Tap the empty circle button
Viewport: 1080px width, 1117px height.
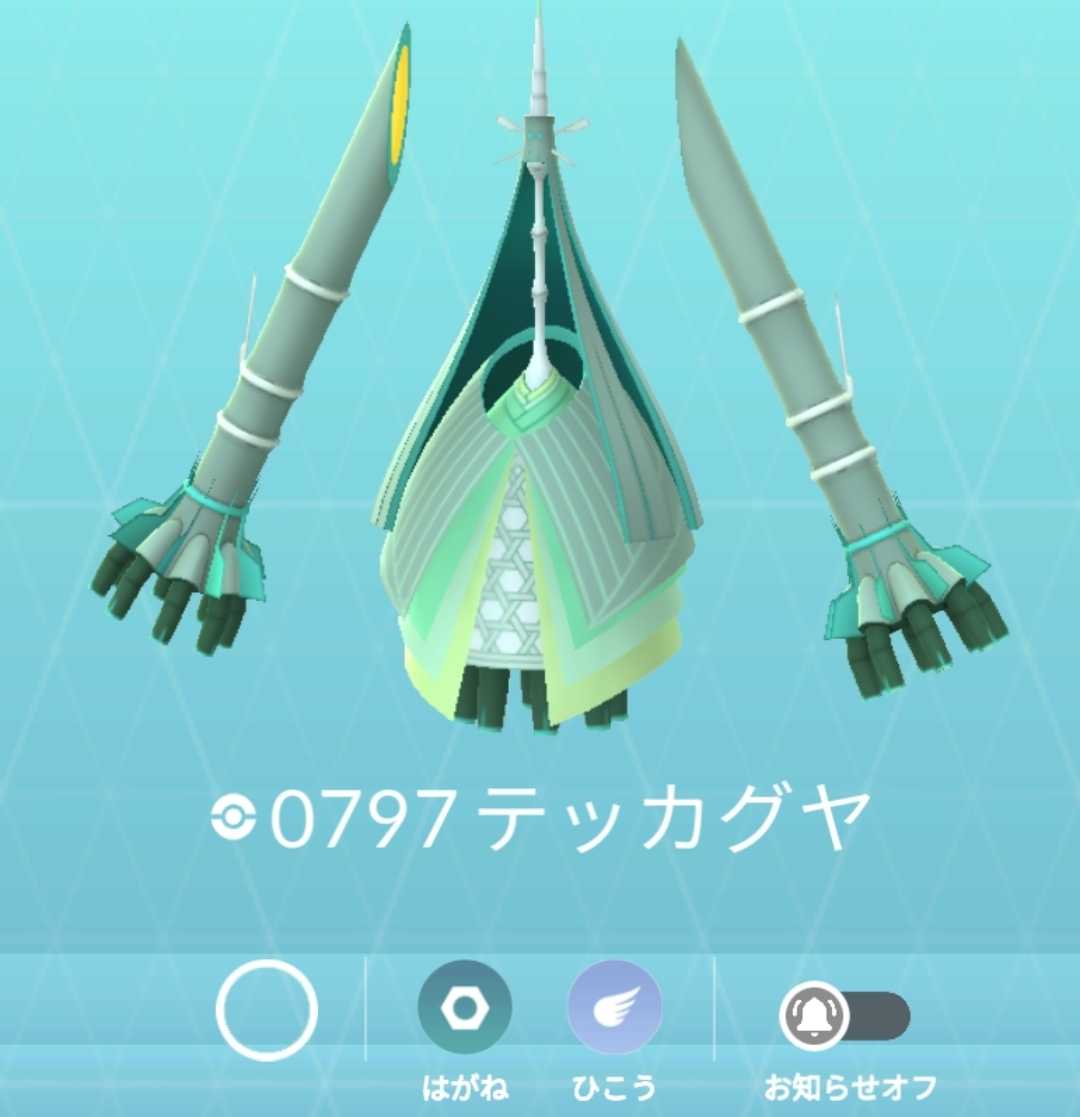coord(267,1010)
